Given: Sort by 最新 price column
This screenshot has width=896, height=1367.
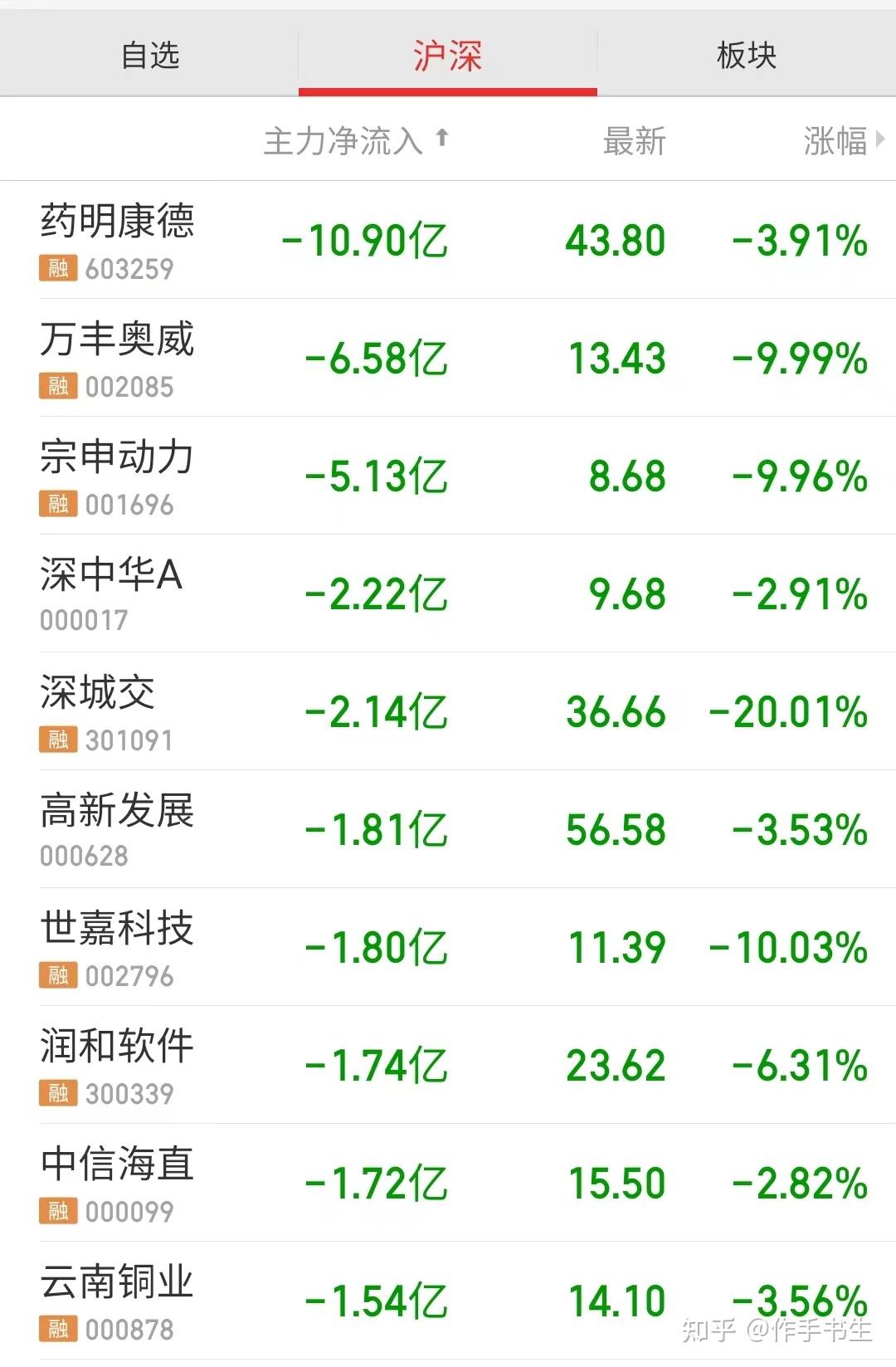Looking at the screenshot, I should (634, 141).
